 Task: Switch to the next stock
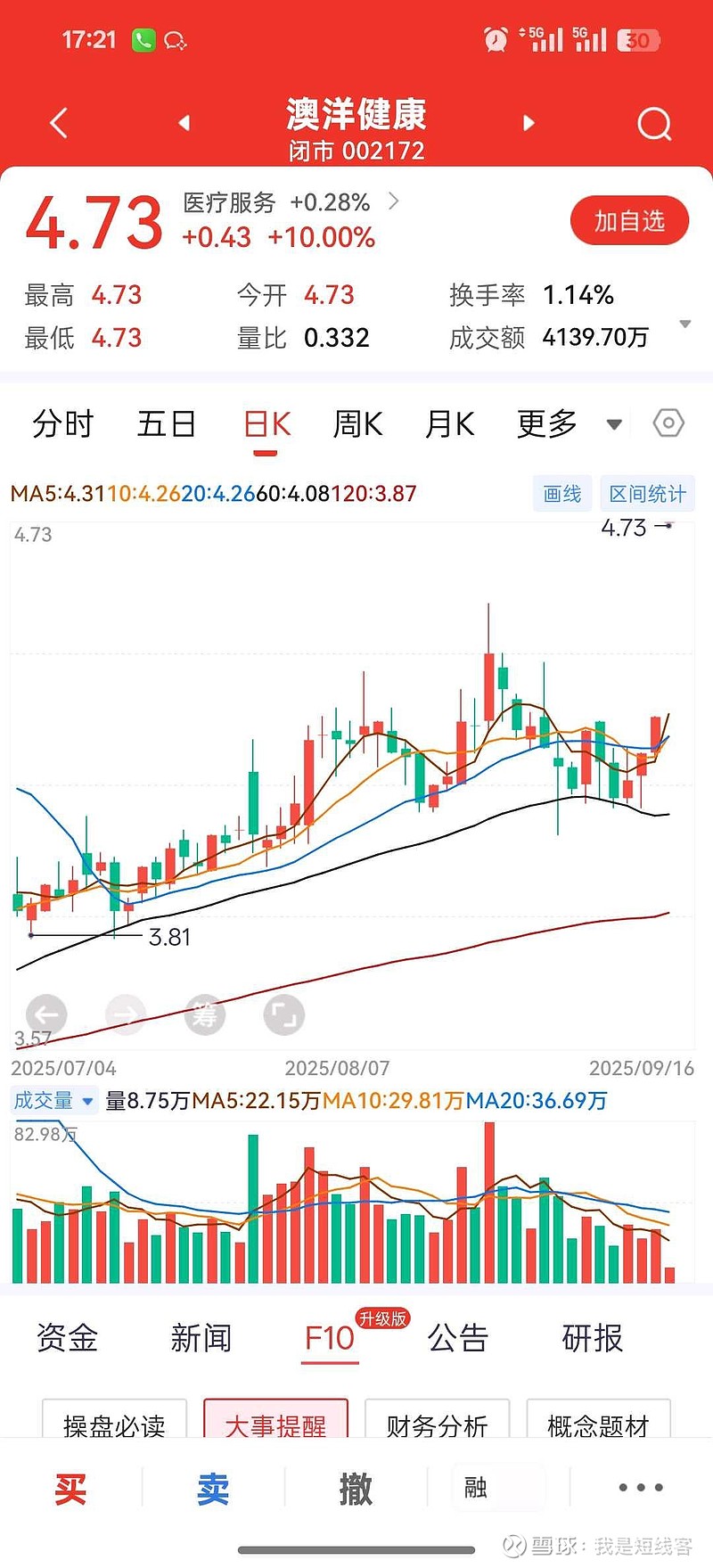click(529, 123)
